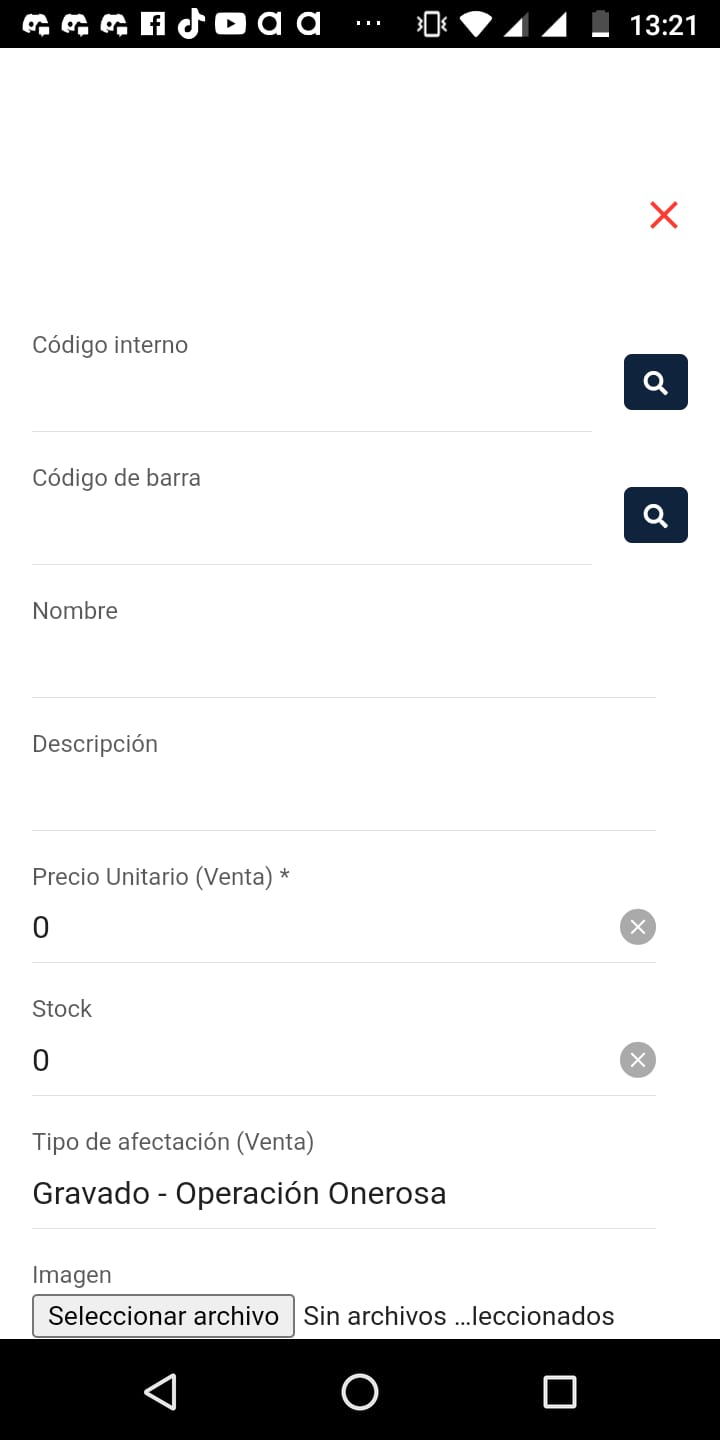Close the form with the red X
720x1440 pixels.
[664, 215]
